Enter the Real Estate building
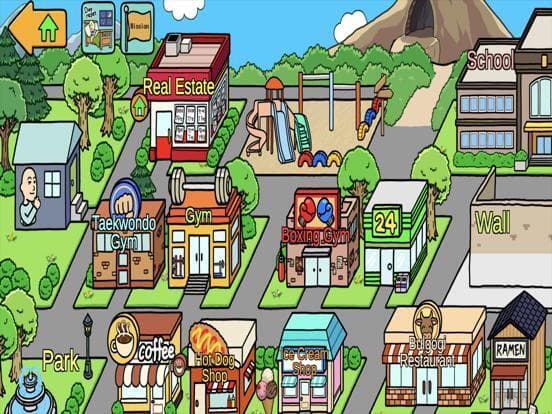The width and height of the screenshot is (552, 414). point(188,98)
